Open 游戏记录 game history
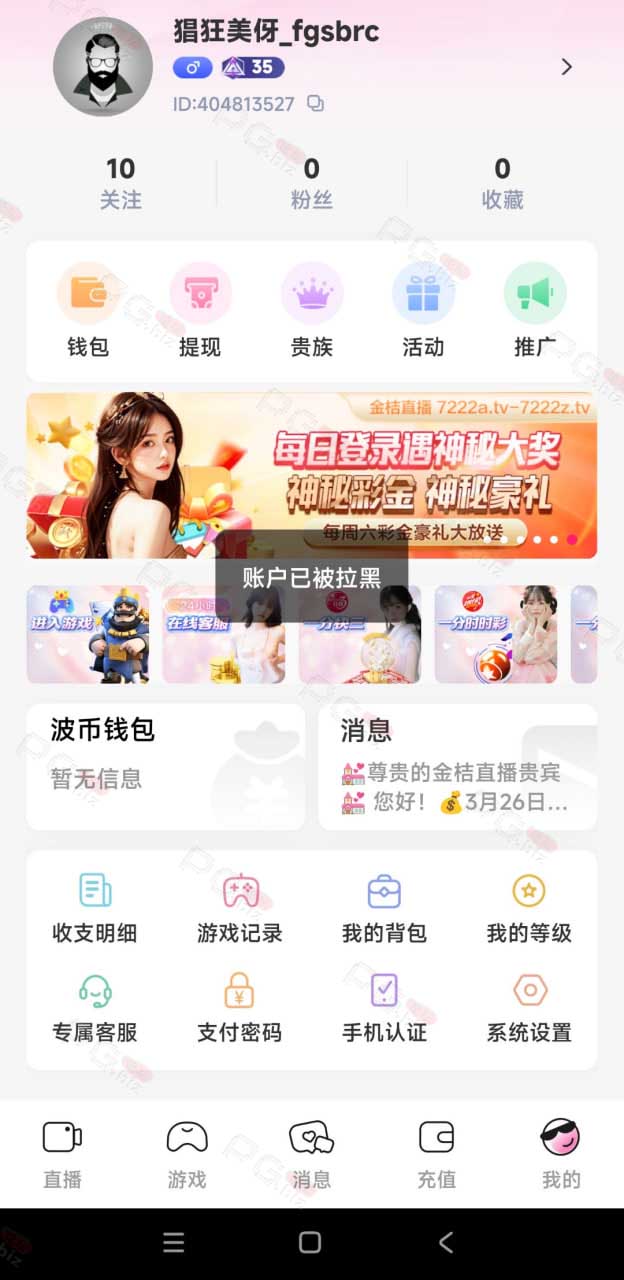Image resolution: width=624 pixels, height=1280 pixels. pos(240,908)
